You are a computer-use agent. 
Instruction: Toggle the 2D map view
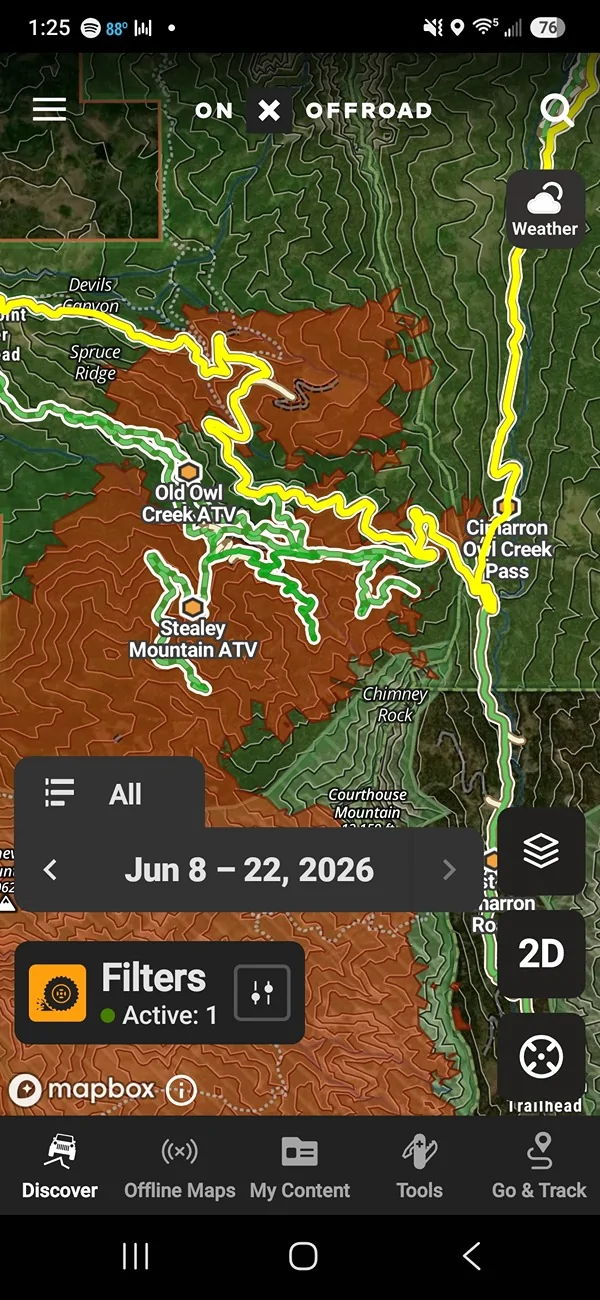click(x=541, y=954)
